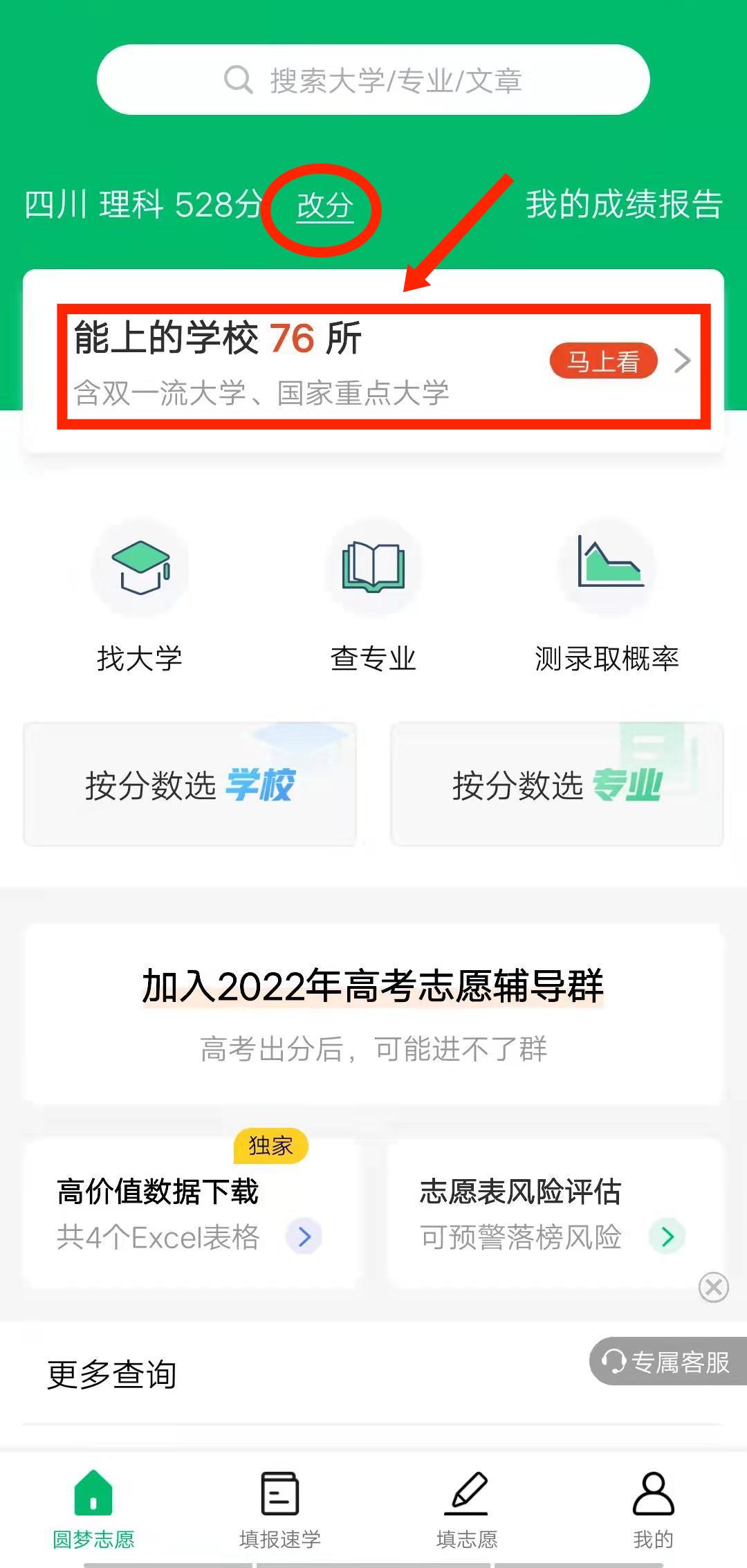Open 测录取概率 admission probability
The image size is (747, 1568).
607,595
